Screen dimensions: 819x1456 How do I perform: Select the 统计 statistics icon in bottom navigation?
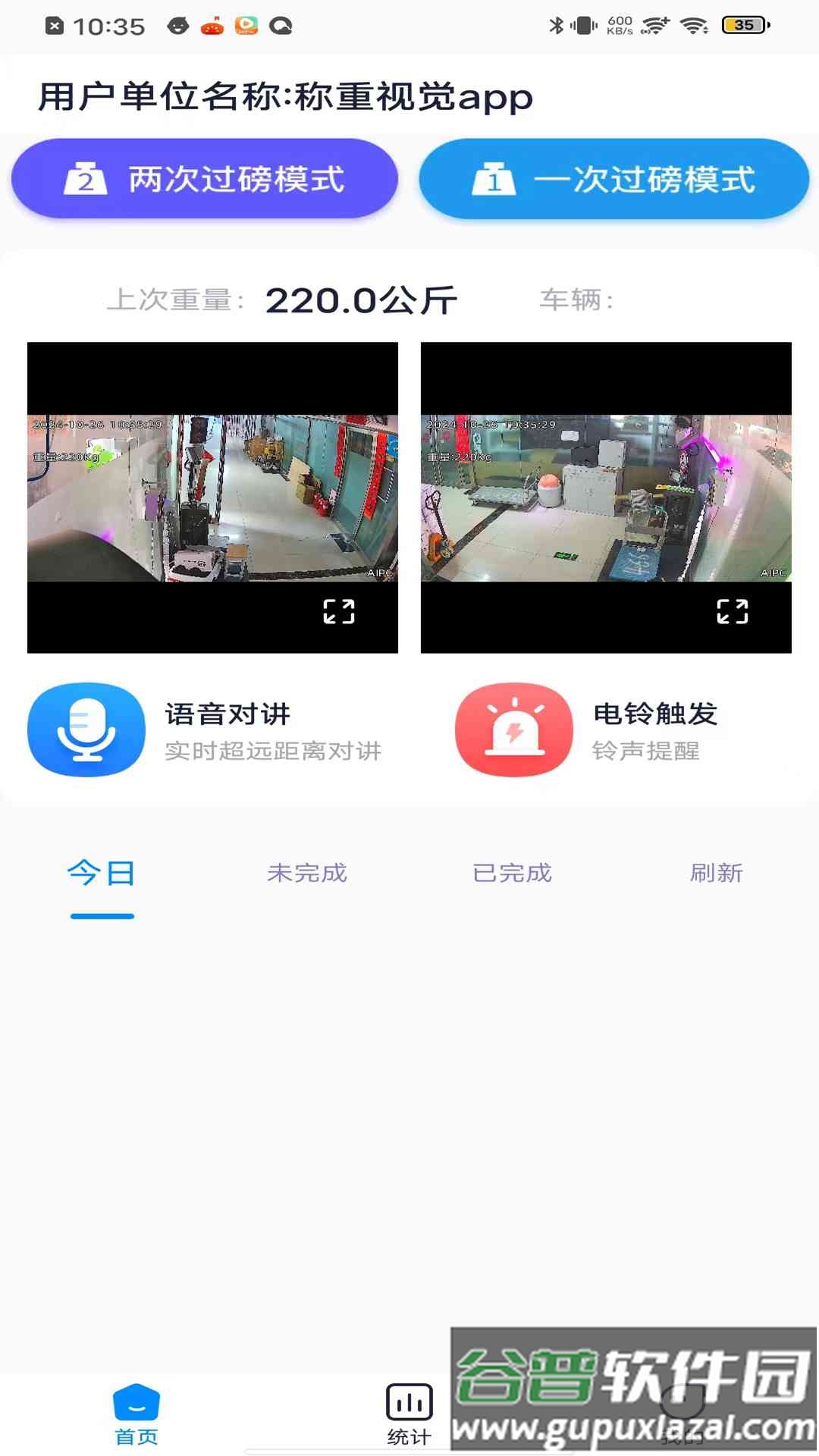pos(409,1401)
